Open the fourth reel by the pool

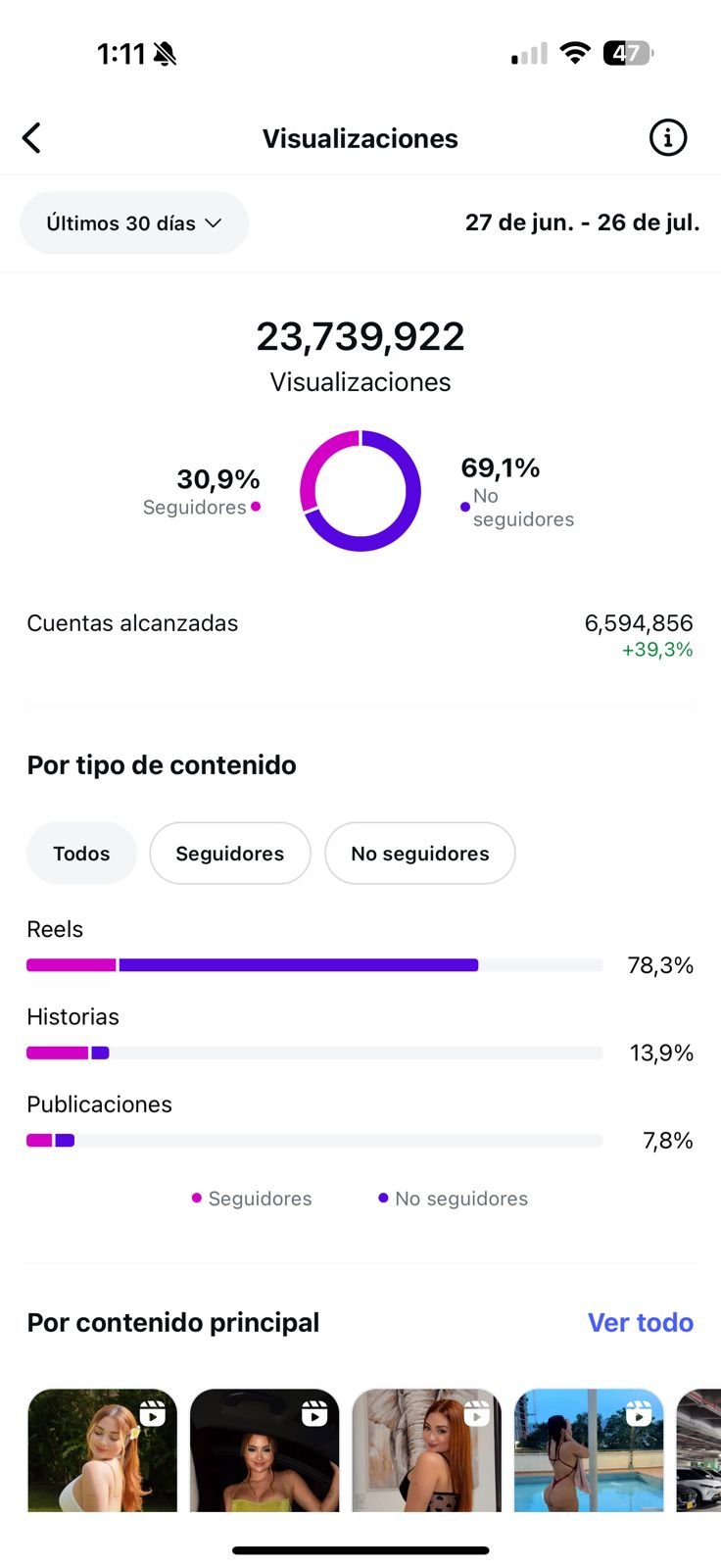[589, 1450]
